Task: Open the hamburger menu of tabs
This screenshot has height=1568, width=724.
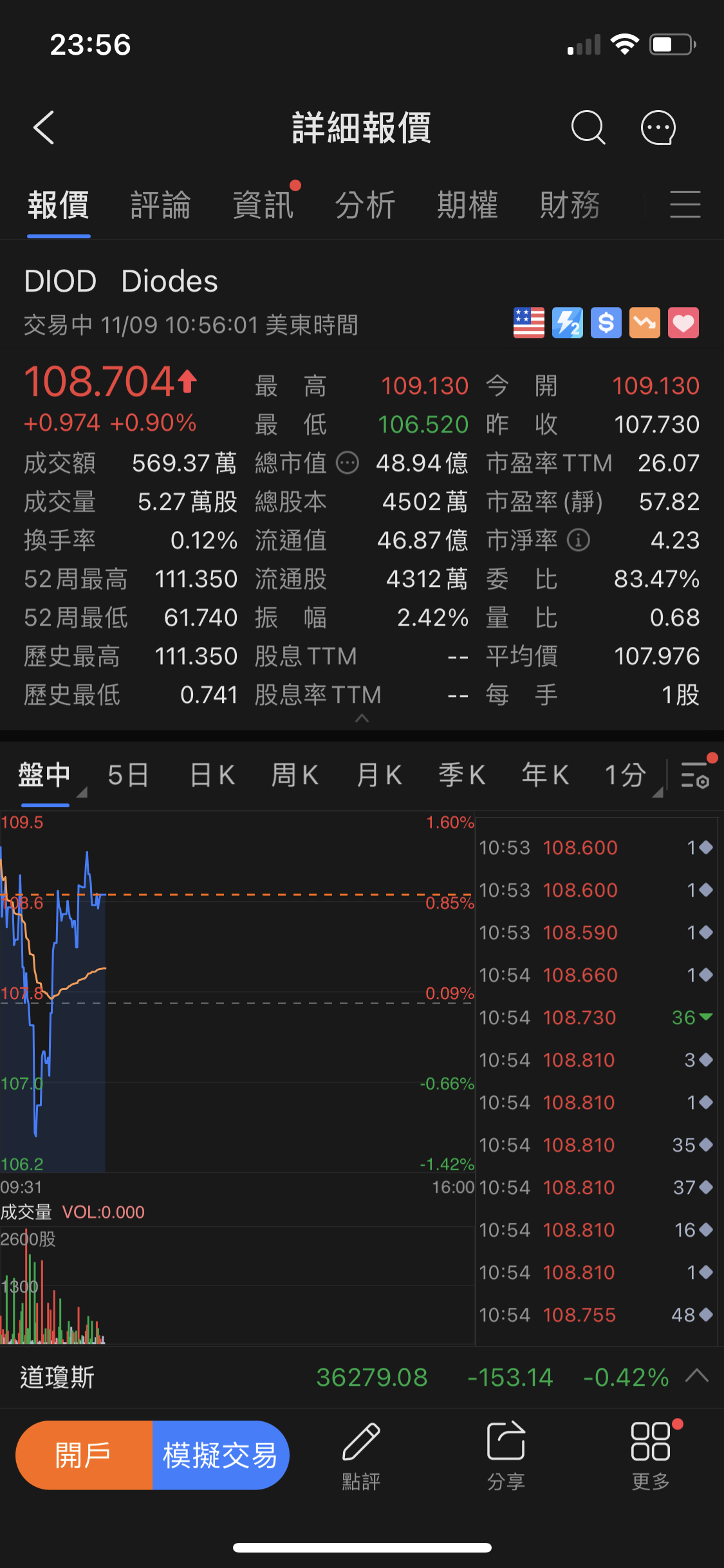Action: click(x=685, y=205)
